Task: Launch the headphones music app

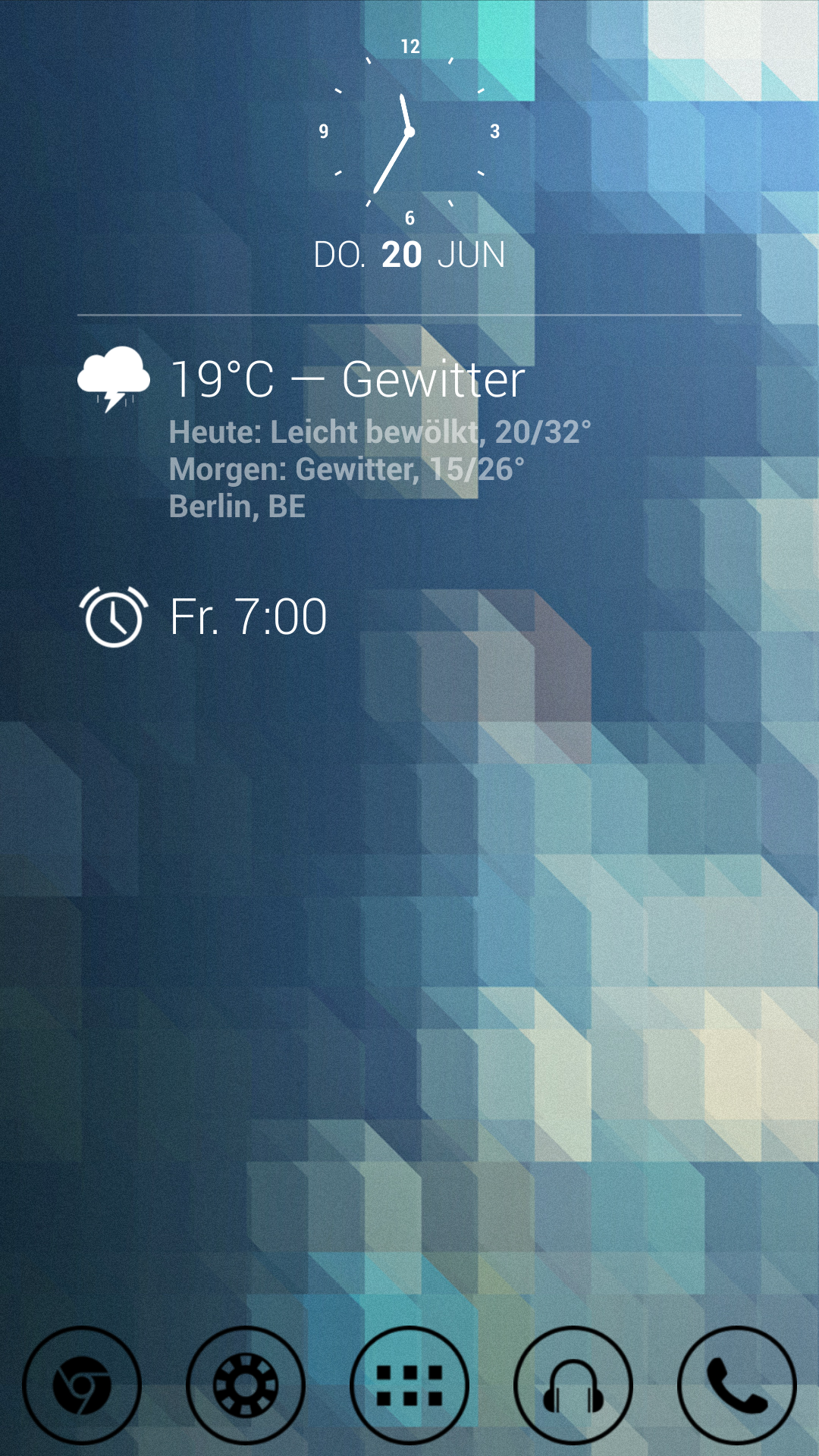Action: (573, 1385)
